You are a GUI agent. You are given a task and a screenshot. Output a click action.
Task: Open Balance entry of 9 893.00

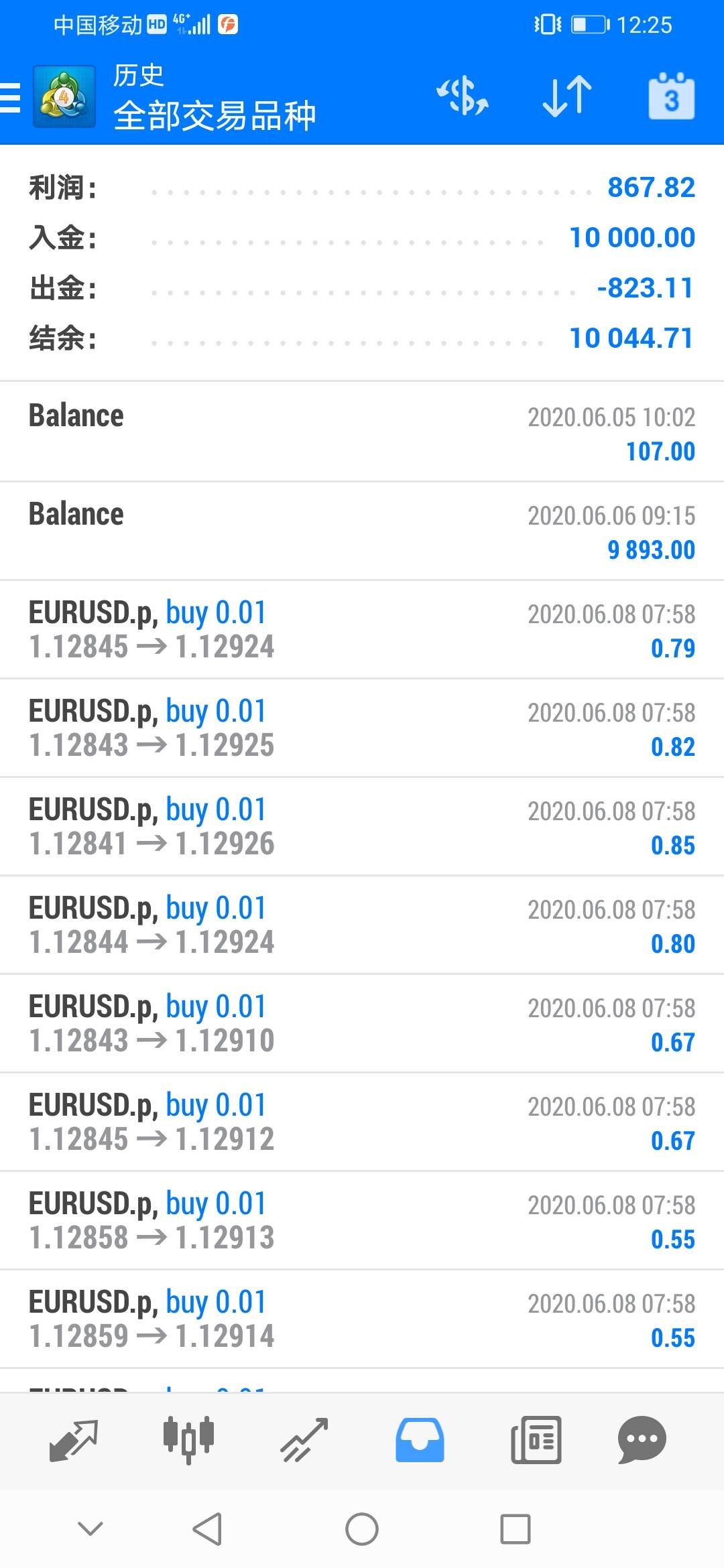362,531
